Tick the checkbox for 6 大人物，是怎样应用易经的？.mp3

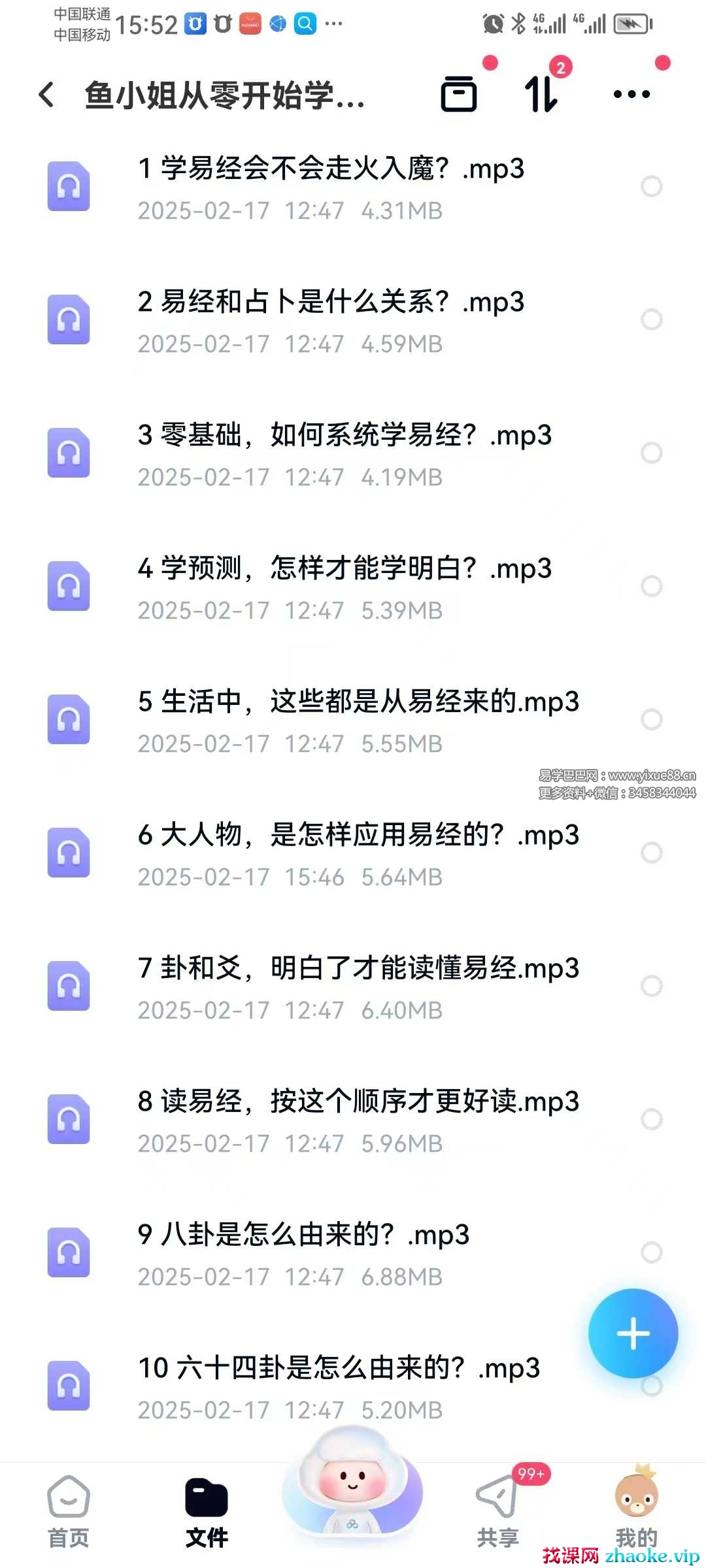(x=651, y=853)
